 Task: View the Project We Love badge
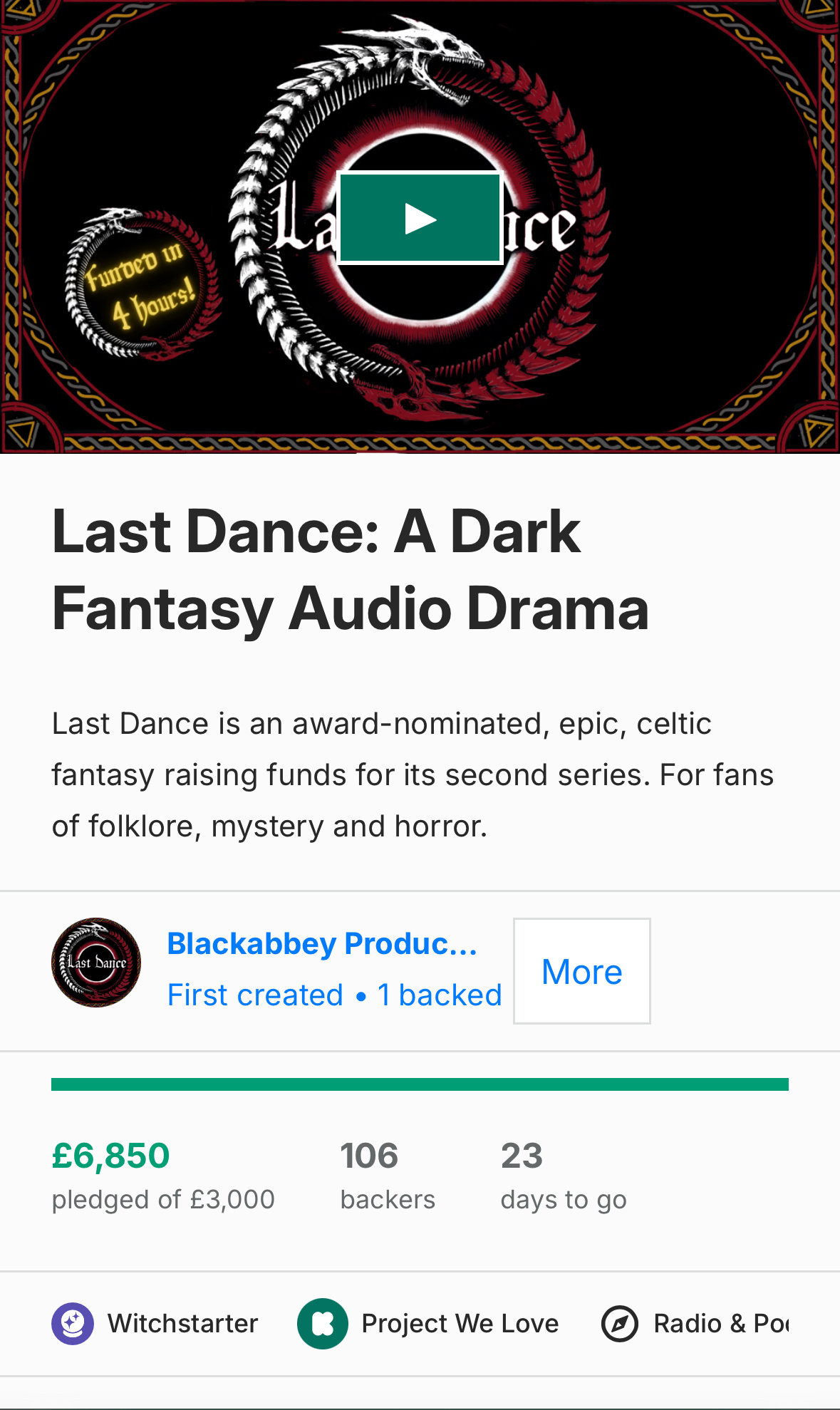point(428,1324)
